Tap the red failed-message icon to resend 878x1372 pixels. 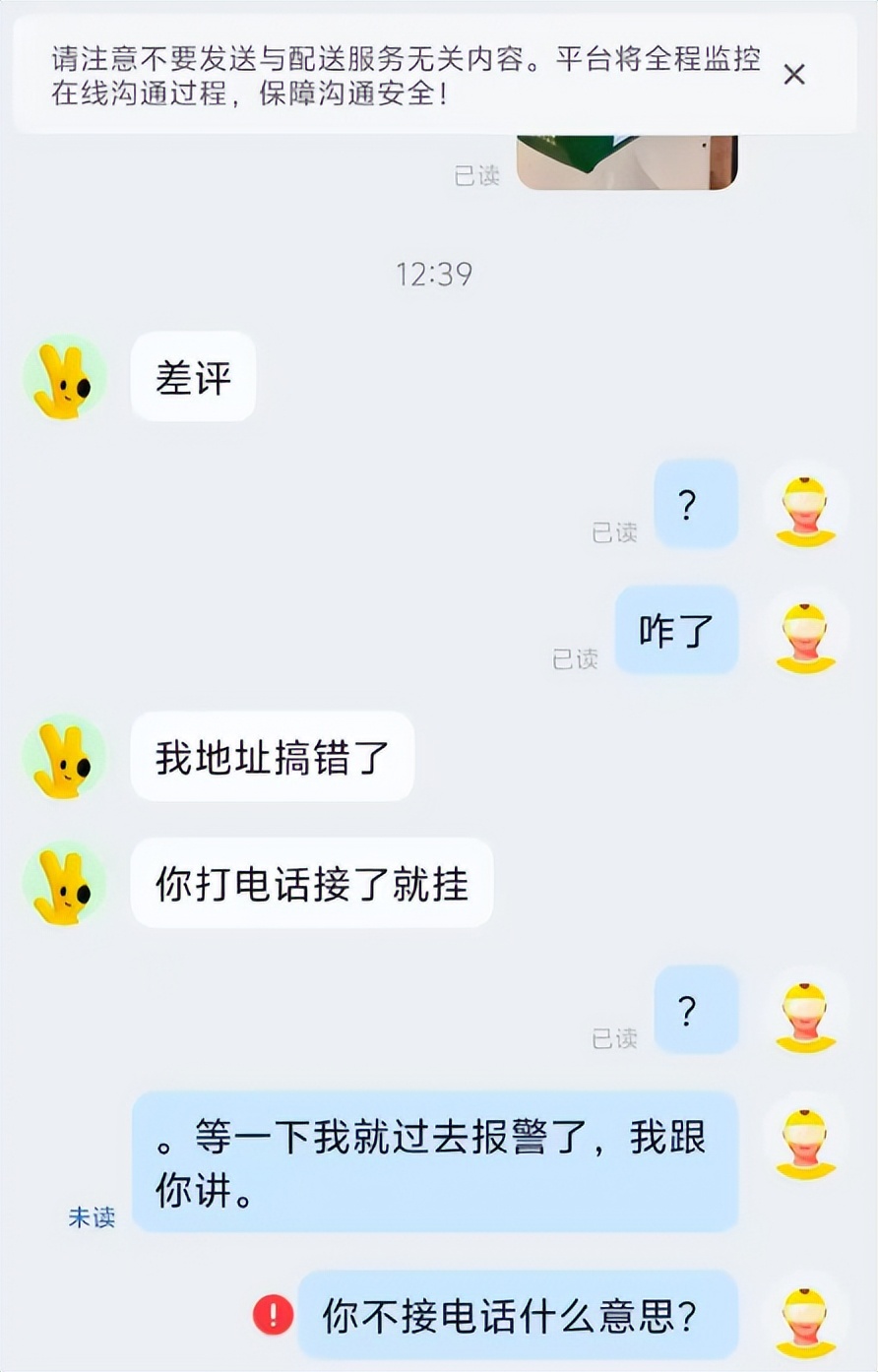click(273, 1315)
